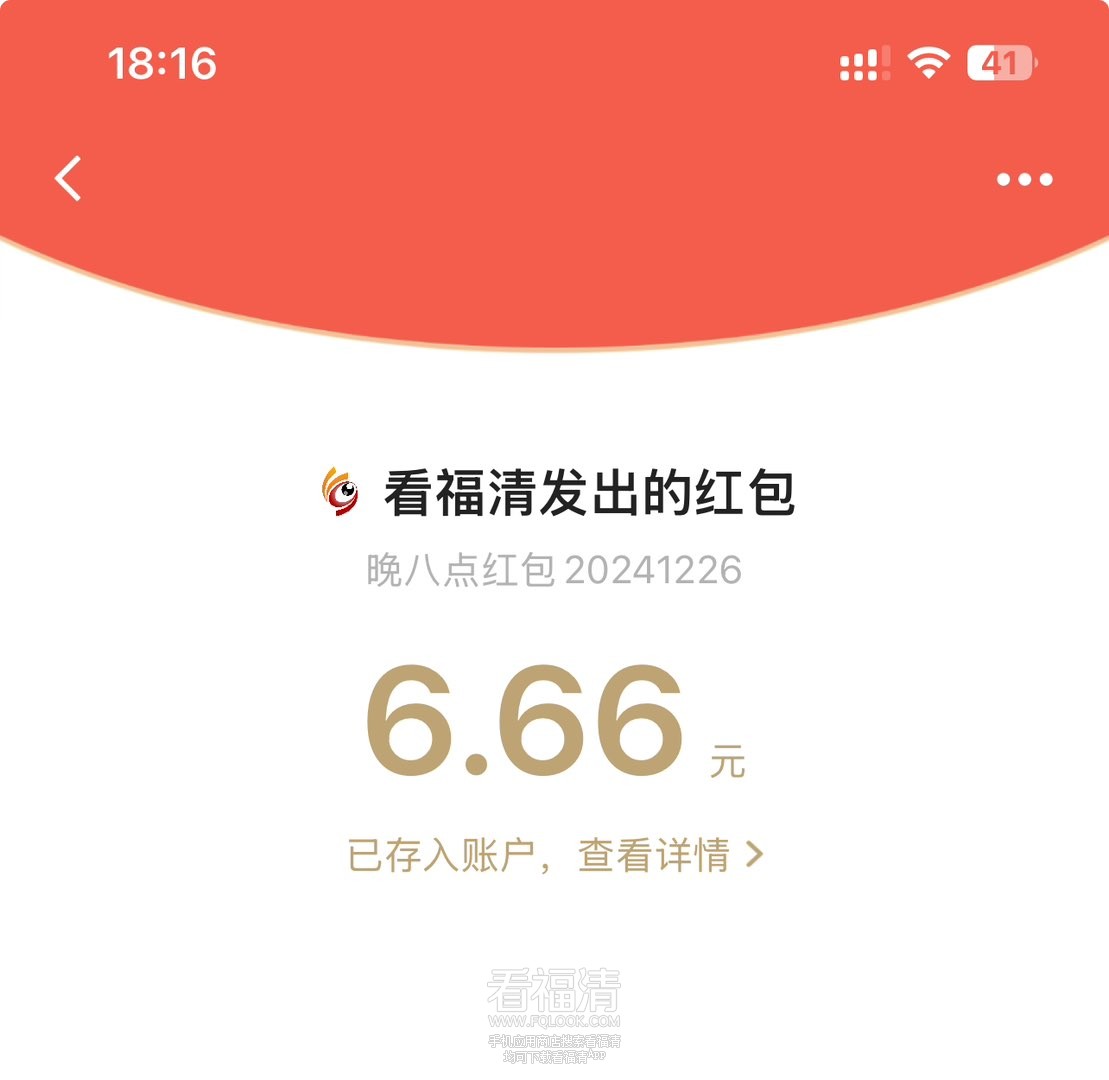Open the three-dot more options menu
The image size is (1109, 1080).
(x=1024, y=180)
